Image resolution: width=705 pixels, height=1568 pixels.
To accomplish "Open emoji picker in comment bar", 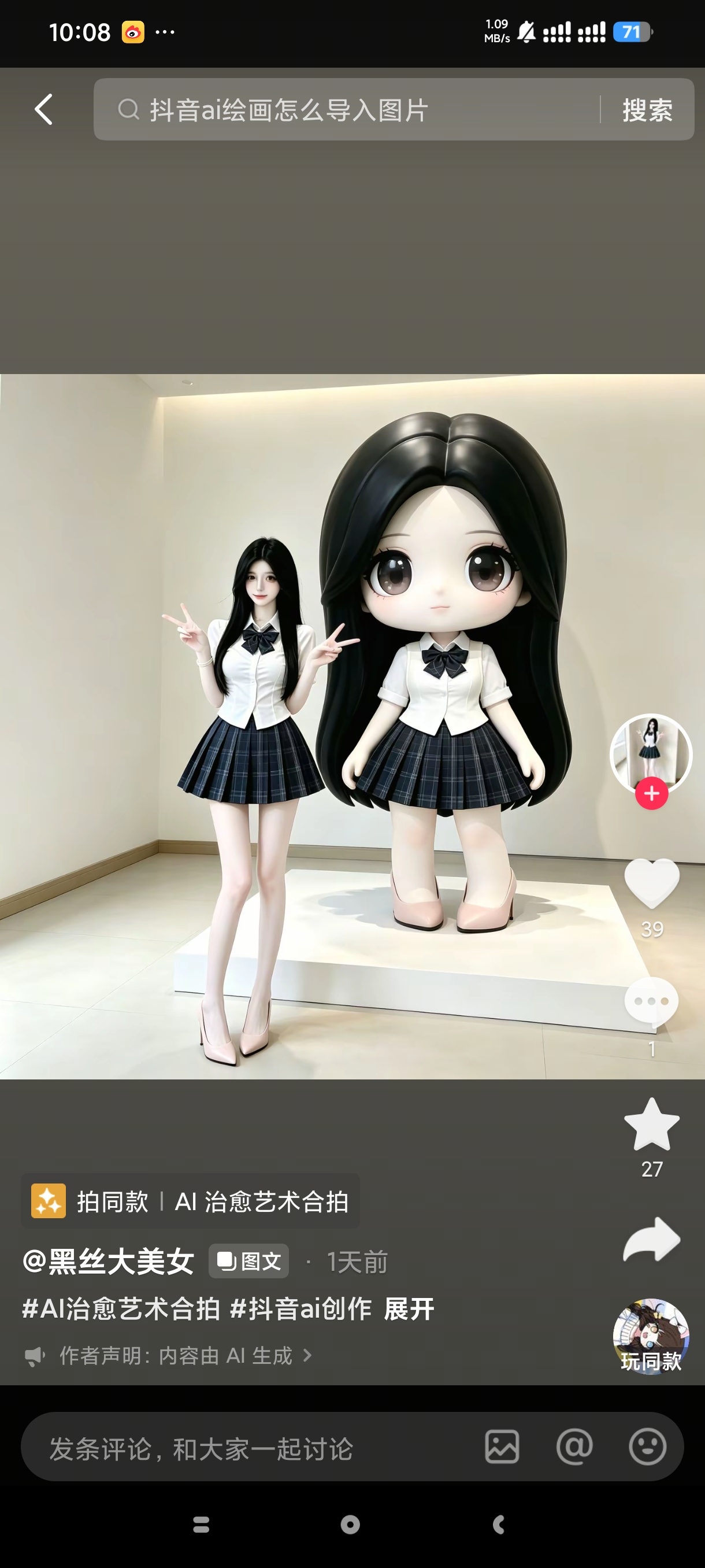I will (x=647, y=1447).
